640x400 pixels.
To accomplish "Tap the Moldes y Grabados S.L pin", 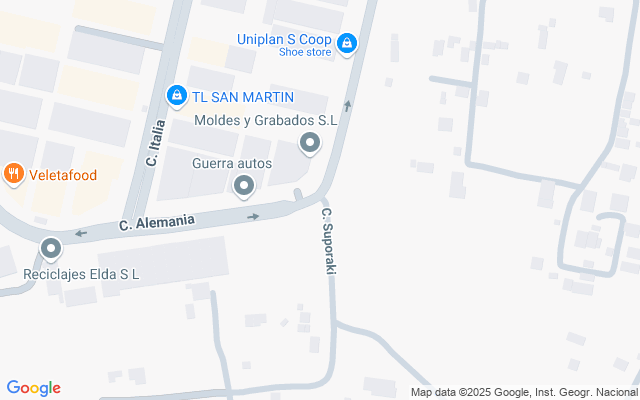I will pos(310,145).
